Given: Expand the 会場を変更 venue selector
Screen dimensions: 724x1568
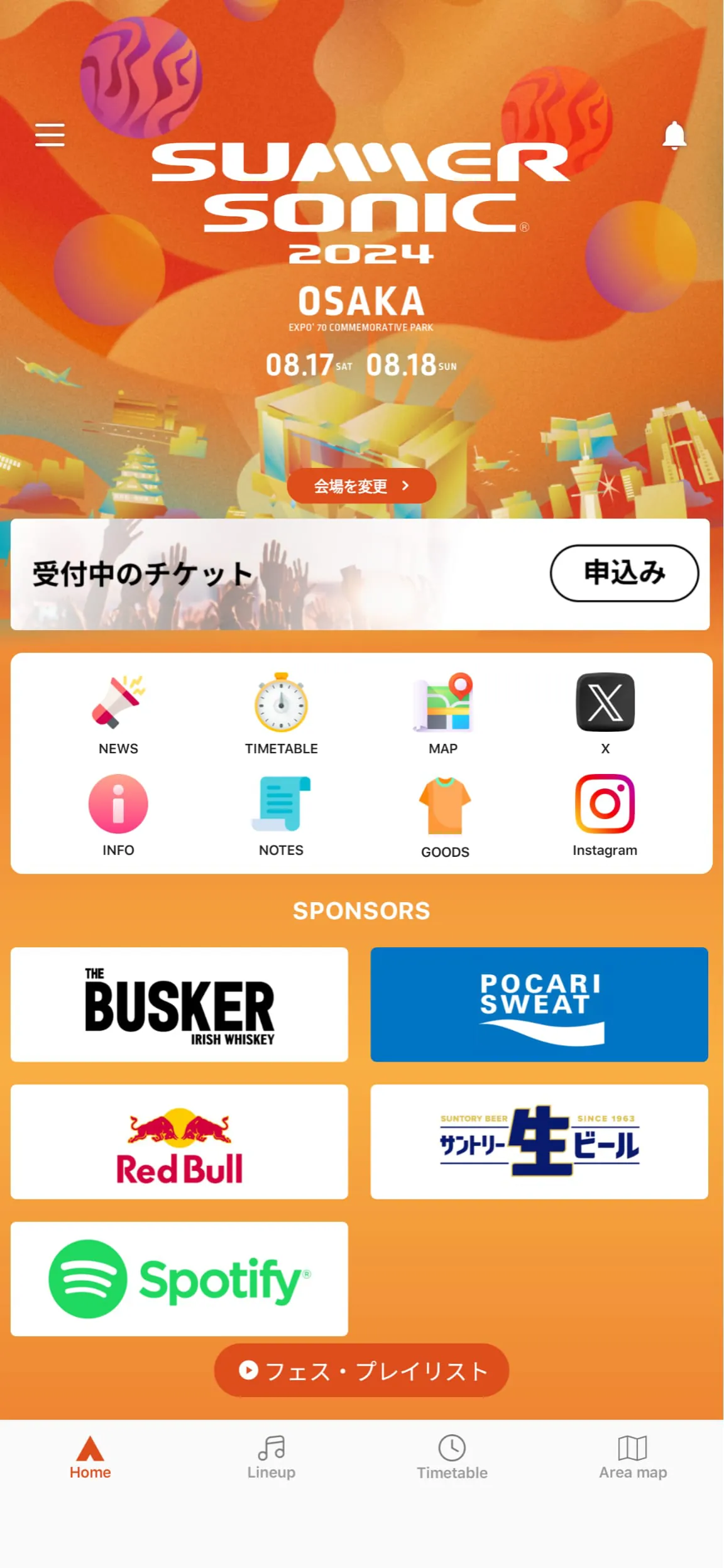Looking at the screenshot, I should pos(361,486).
